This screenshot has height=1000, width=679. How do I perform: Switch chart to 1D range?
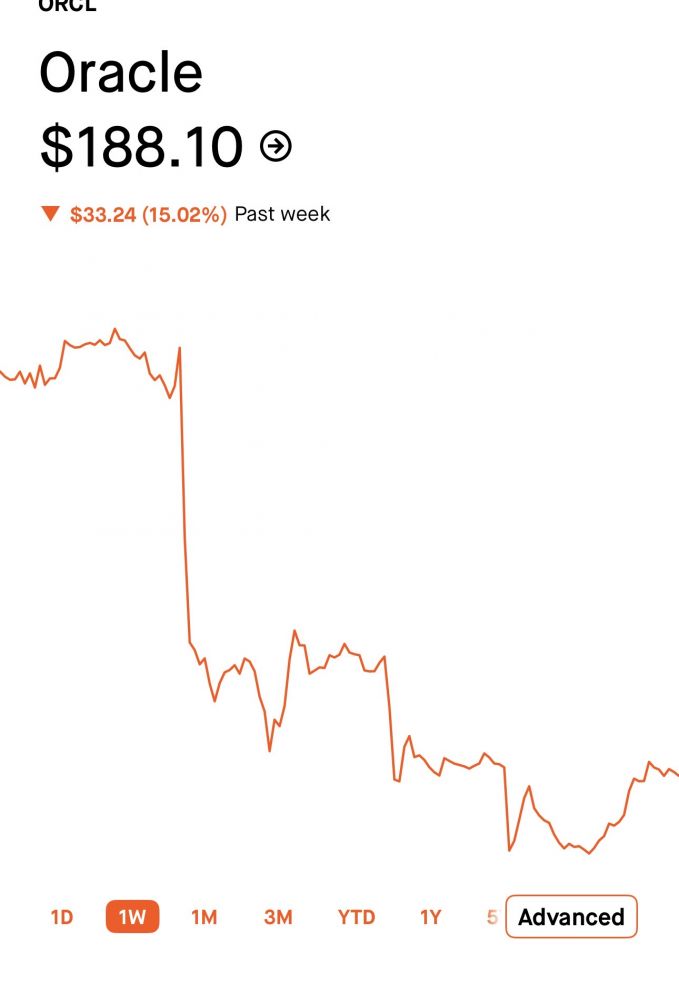(62, 917)
